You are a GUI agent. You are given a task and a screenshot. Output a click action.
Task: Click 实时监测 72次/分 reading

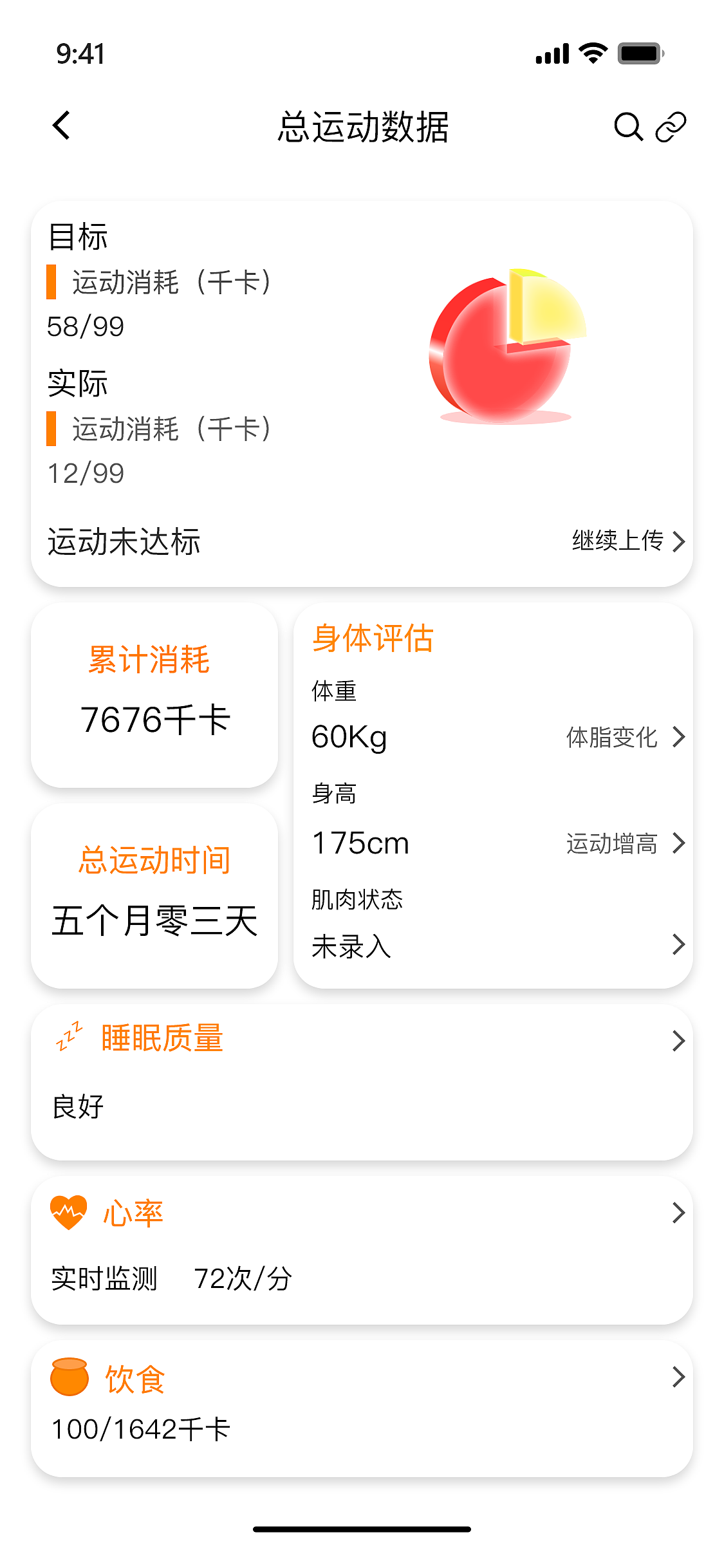pos(171,1280)
